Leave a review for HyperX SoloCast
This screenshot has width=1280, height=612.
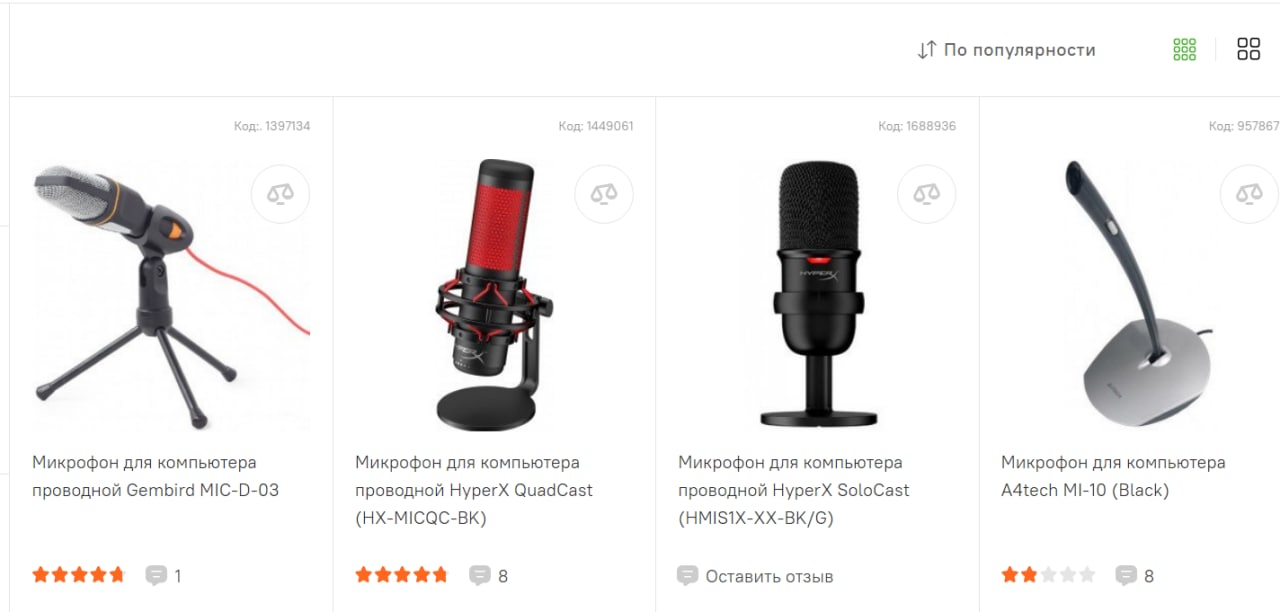click(x=756, y=576)
